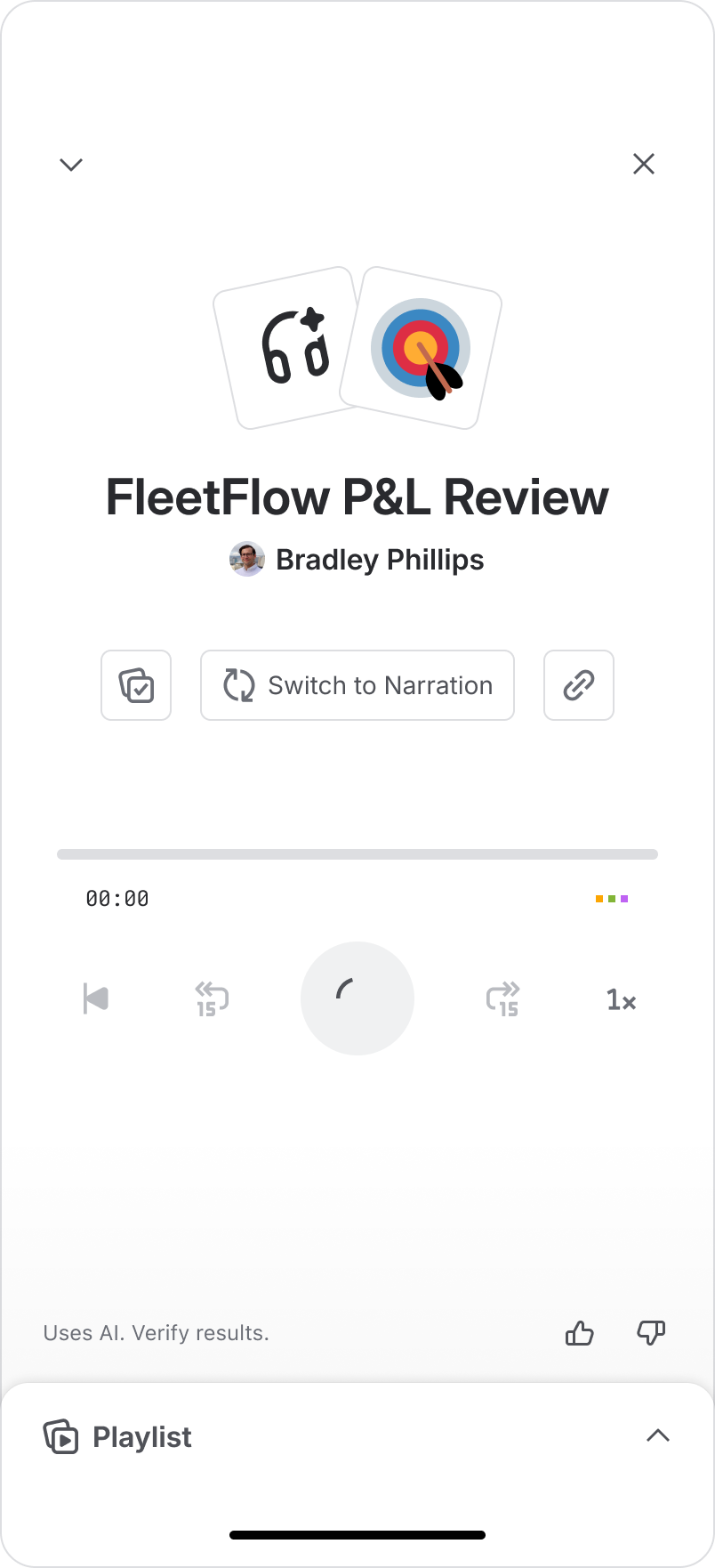Give a thumbs up rating
Screen dimensions: 715x1568
point(580,1333)
